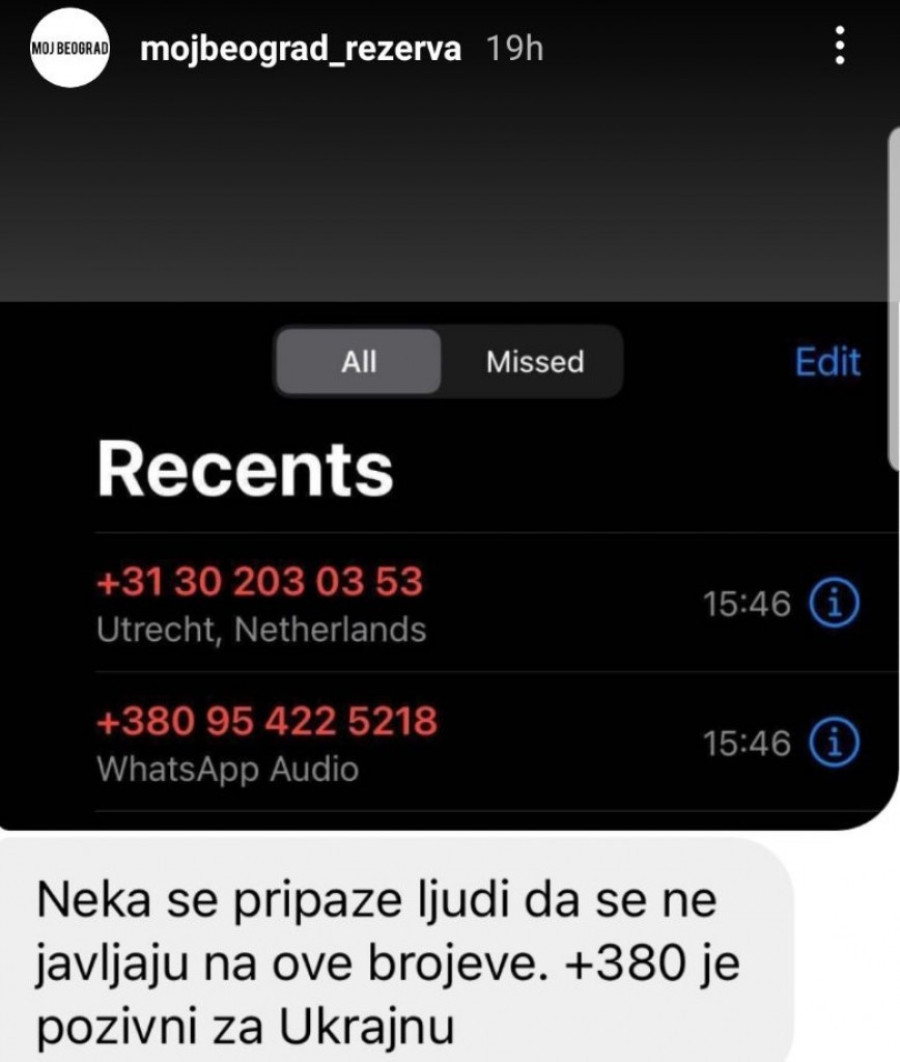This screenshot has height=1062, width=900.
Task: Tap the details icon at 15:46 next to Netherlands entry
Action: (836, 604)
